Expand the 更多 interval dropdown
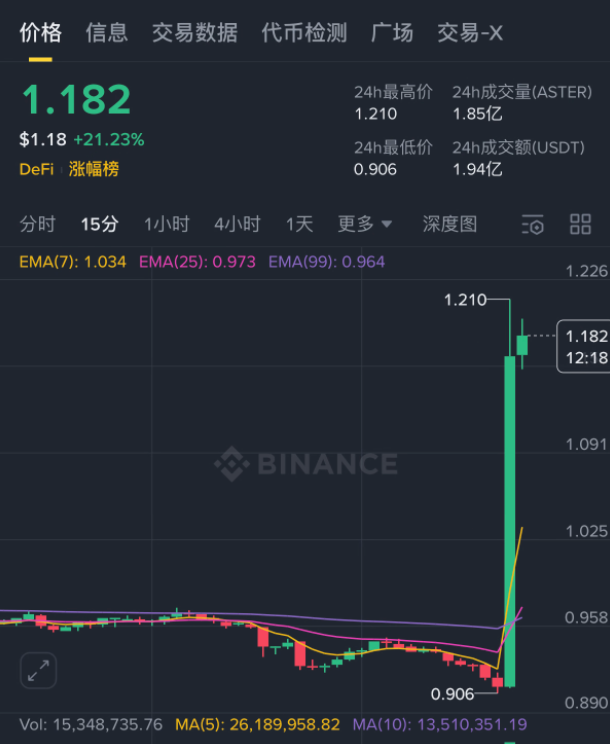The image size is (610, 744). coord(365,224)
